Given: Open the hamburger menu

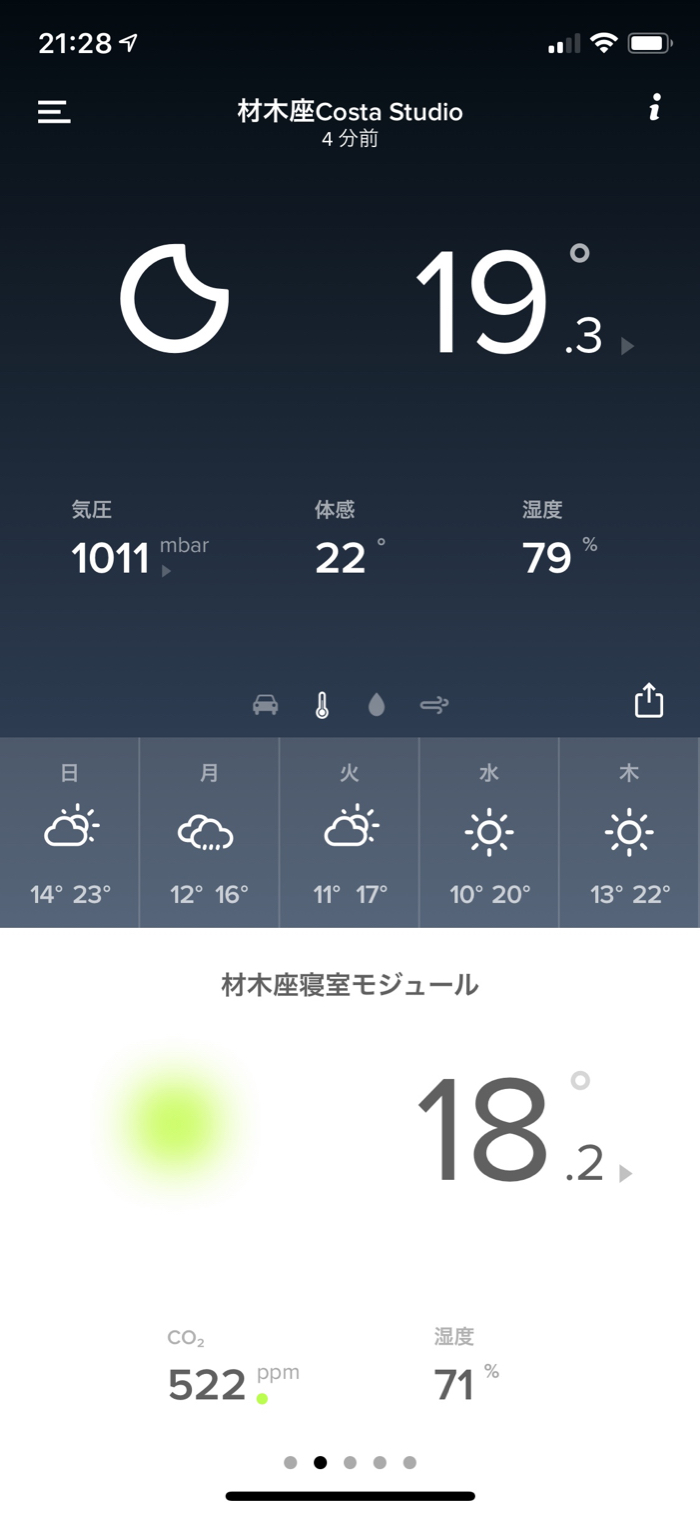Looking at the screenshot, I should tap(54, 111).
